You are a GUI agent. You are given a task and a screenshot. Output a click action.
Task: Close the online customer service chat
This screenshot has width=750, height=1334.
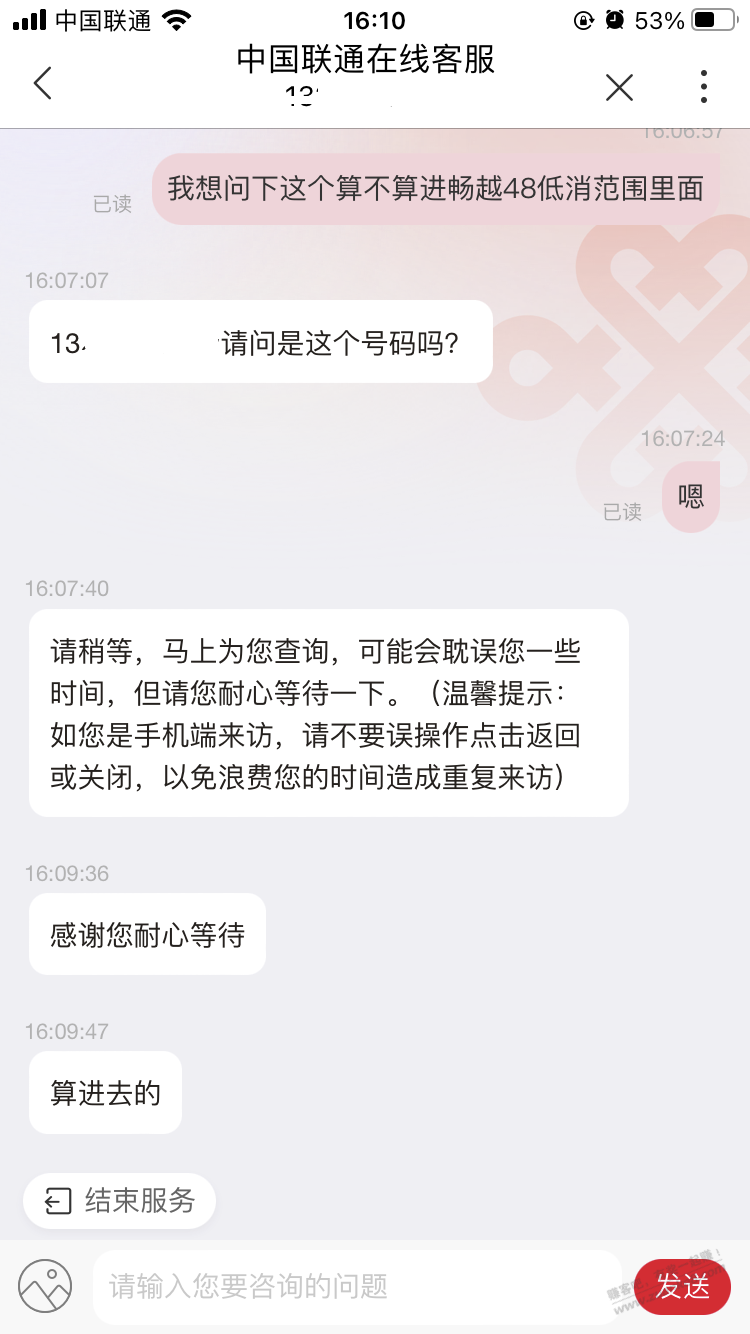[x=619, y=88]
